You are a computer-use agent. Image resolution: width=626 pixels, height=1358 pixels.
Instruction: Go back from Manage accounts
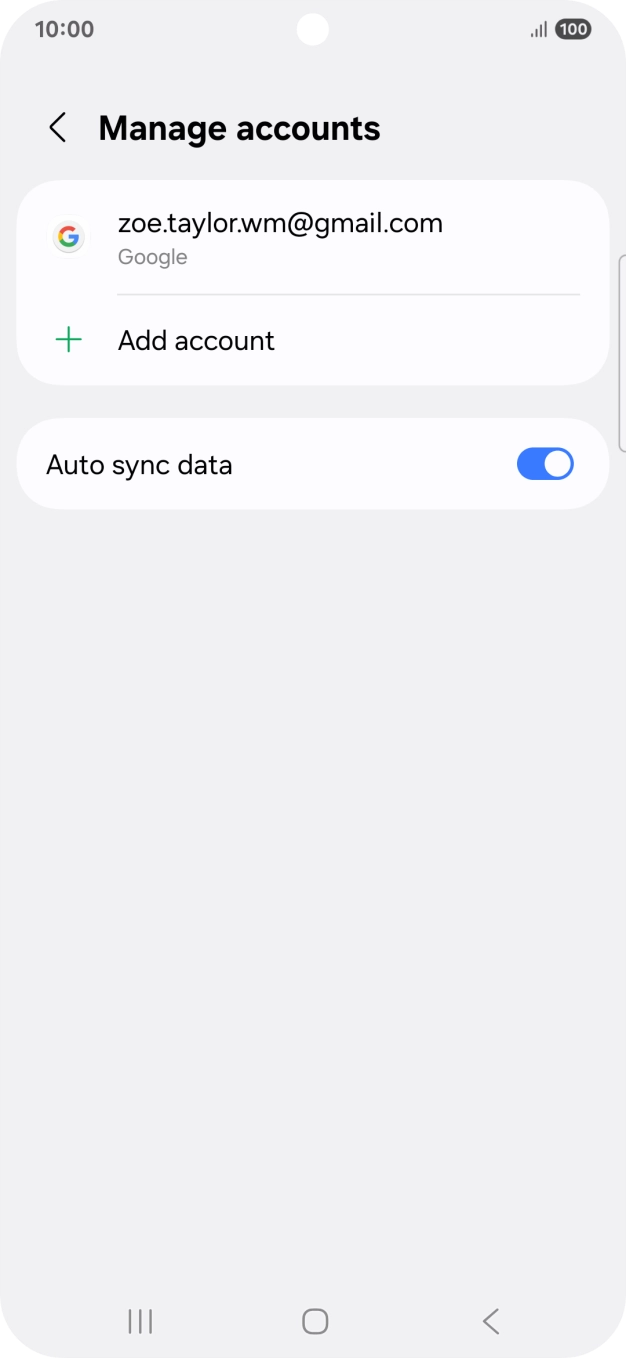point(58,128)
